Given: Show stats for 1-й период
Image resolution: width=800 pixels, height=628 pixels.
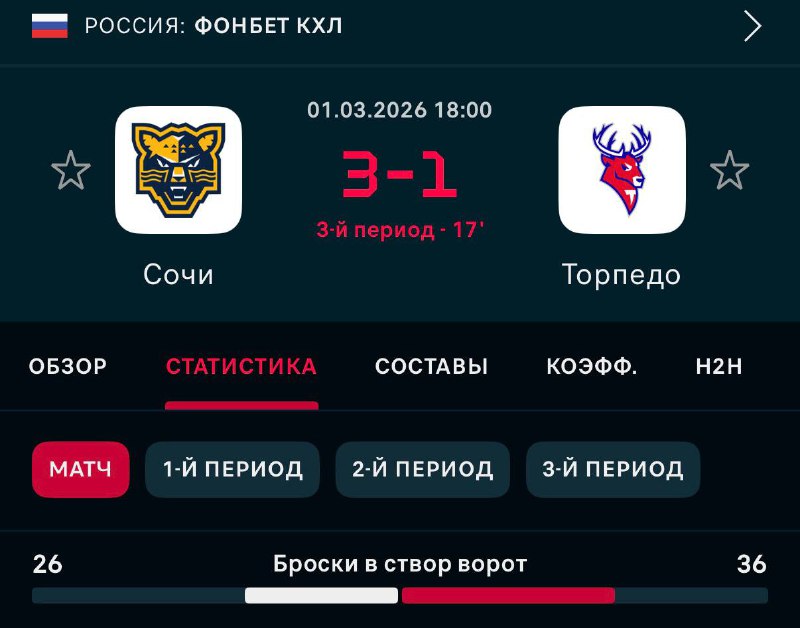Looking at the screenshot, I should point(232,469).
